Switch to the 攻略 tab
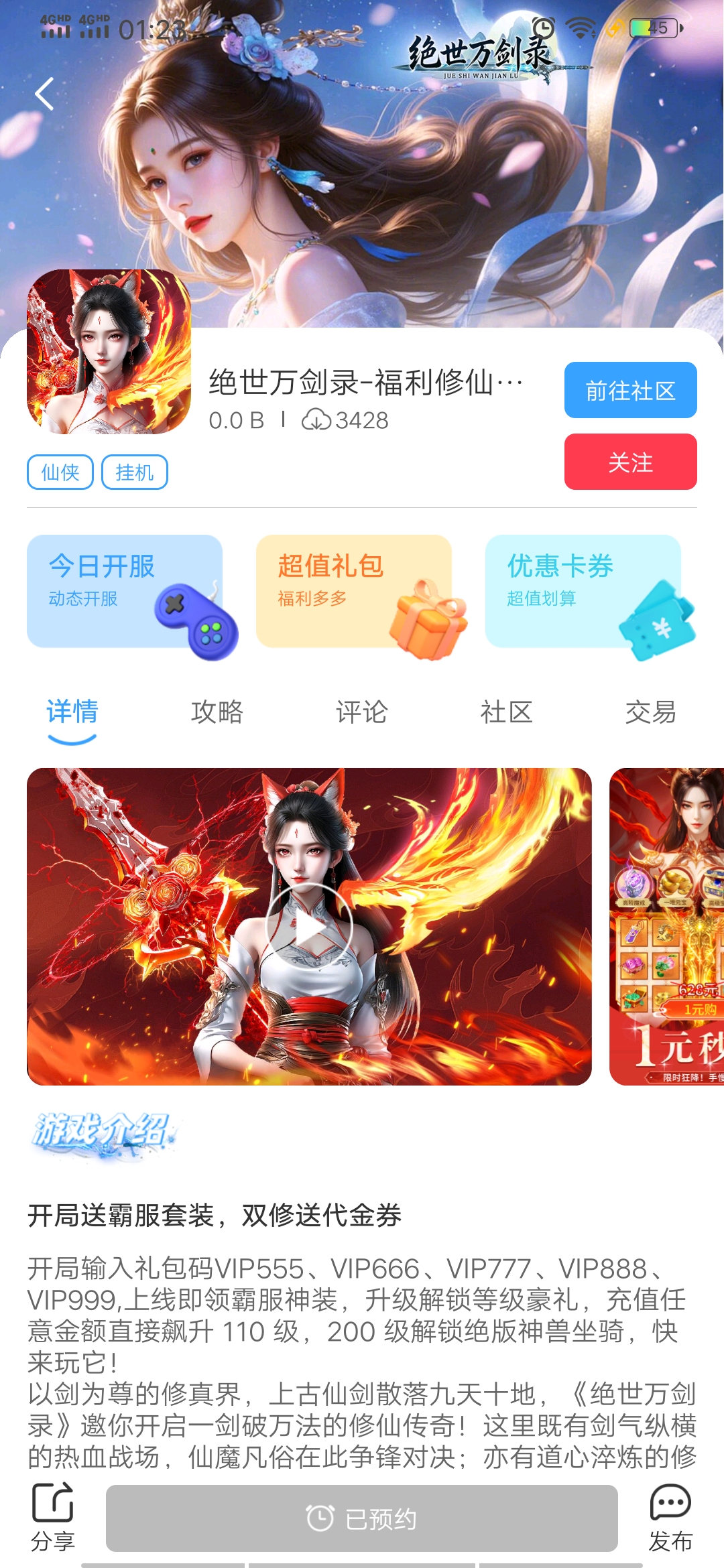 [217, 712]
